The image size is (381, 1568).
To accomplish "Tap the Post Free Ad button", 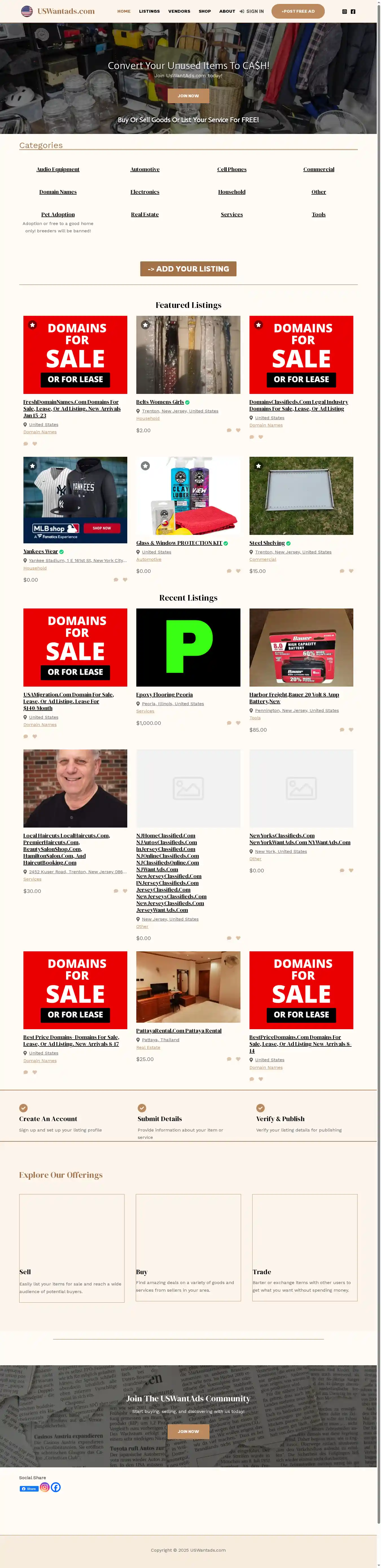I will (297, 11).
